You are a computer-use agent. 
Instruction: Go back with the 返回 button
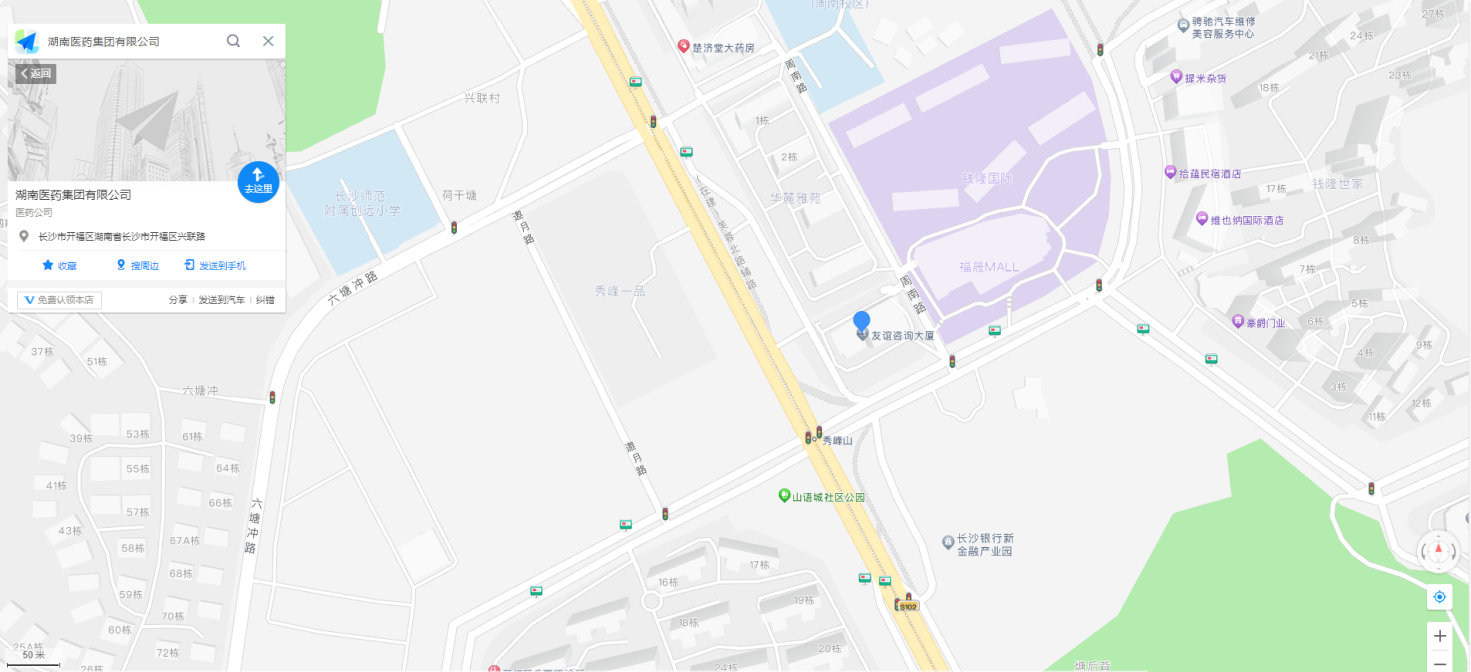pyautogui.click(x=35, y=73)
